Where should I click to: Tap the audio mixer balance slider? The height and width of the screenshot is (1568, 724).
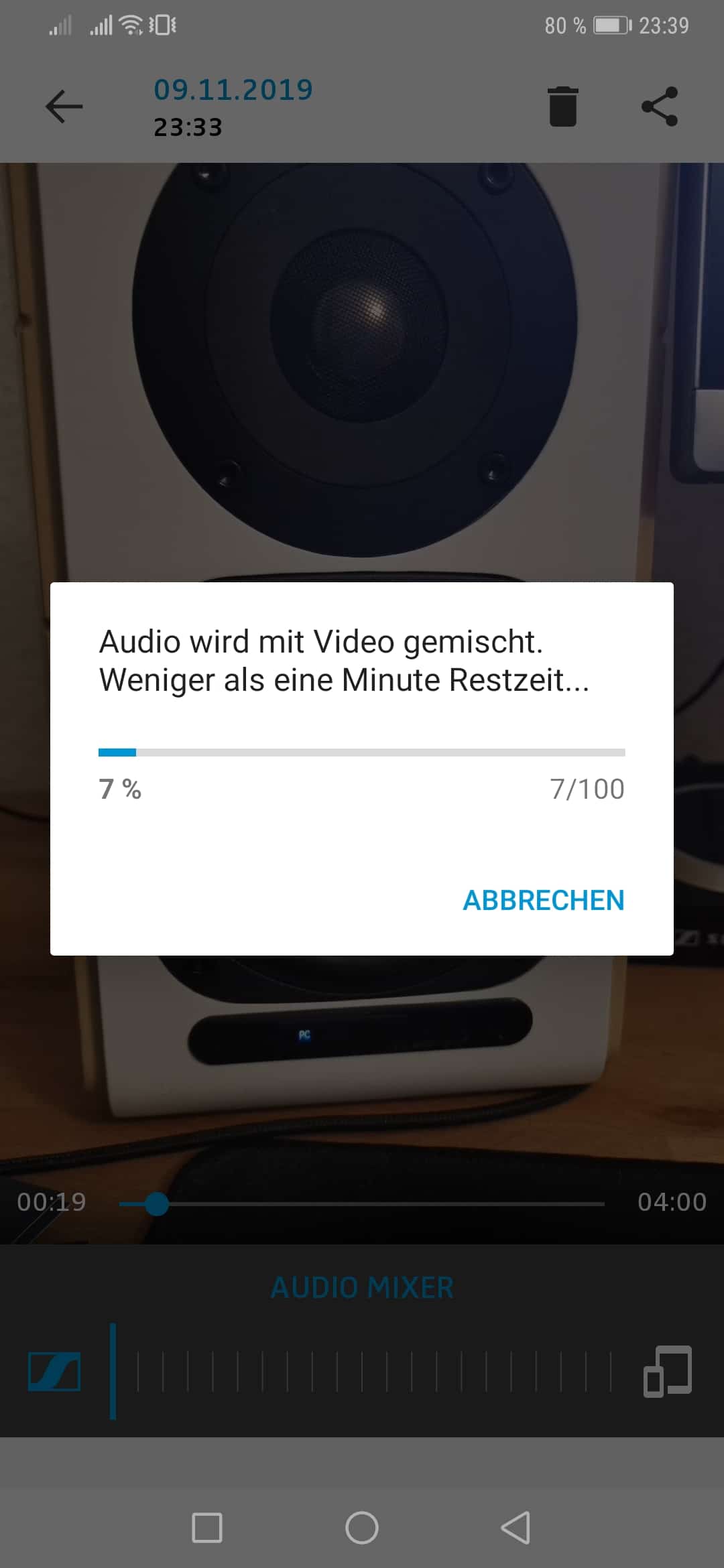pyautogui.click(x=362, y=1371)
